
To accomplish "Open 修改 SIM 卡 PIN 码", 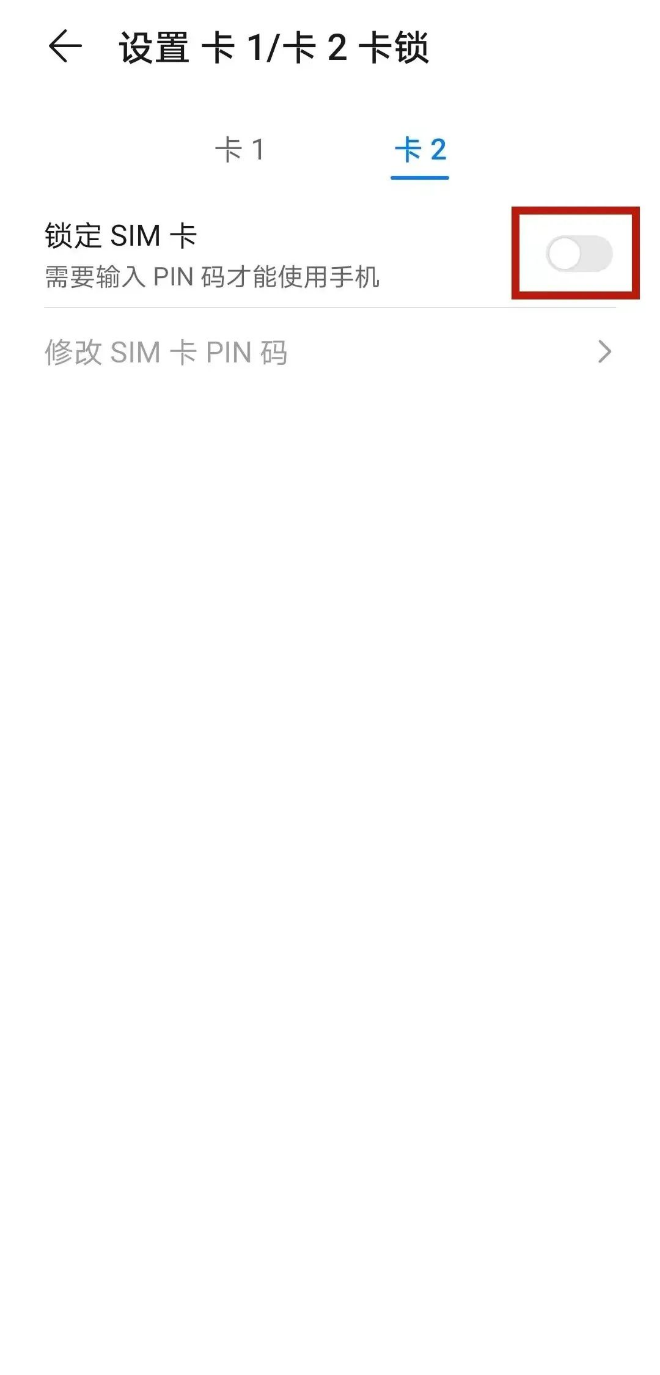I will point(330,352).
